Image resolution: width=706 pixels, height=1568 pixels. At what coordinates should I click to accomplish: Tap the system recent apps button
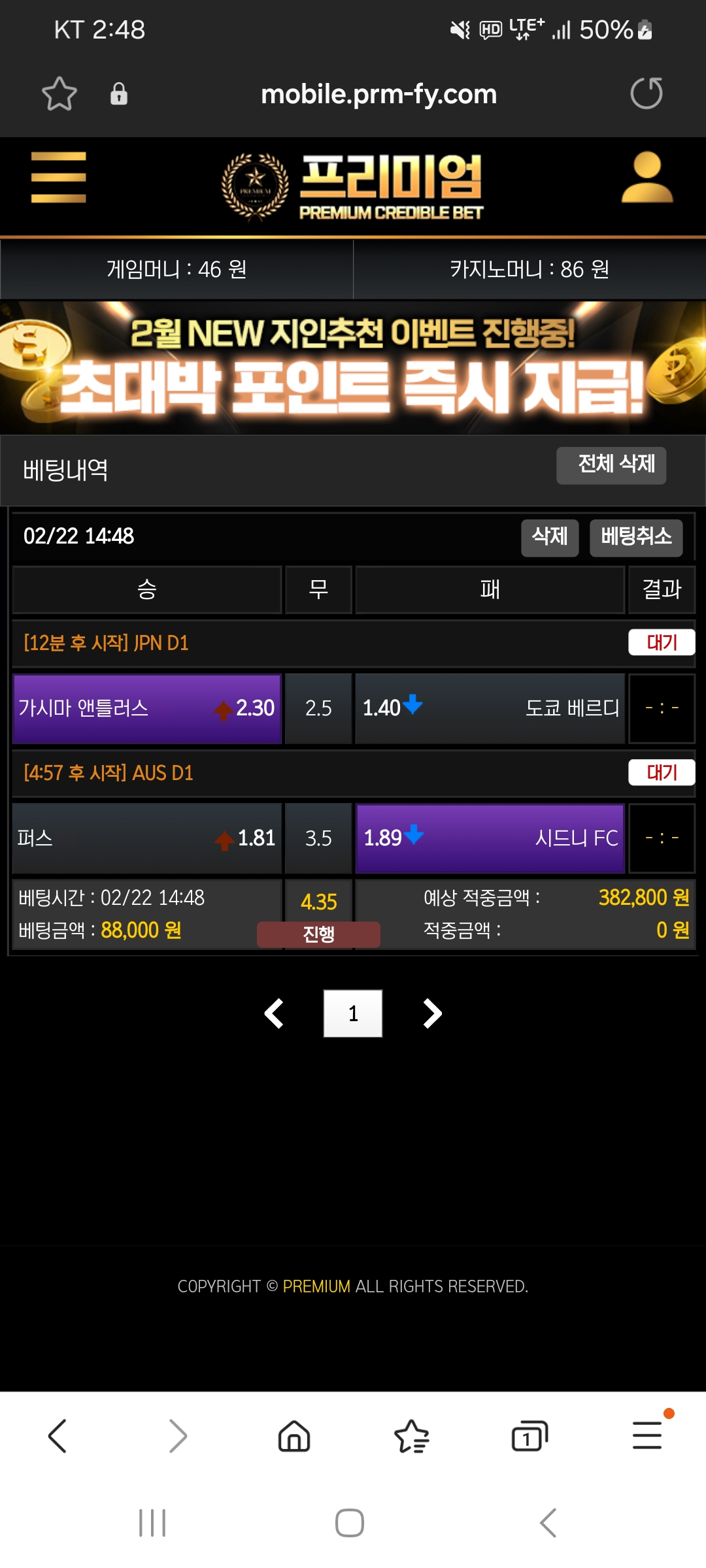(x=152, y=1523)
